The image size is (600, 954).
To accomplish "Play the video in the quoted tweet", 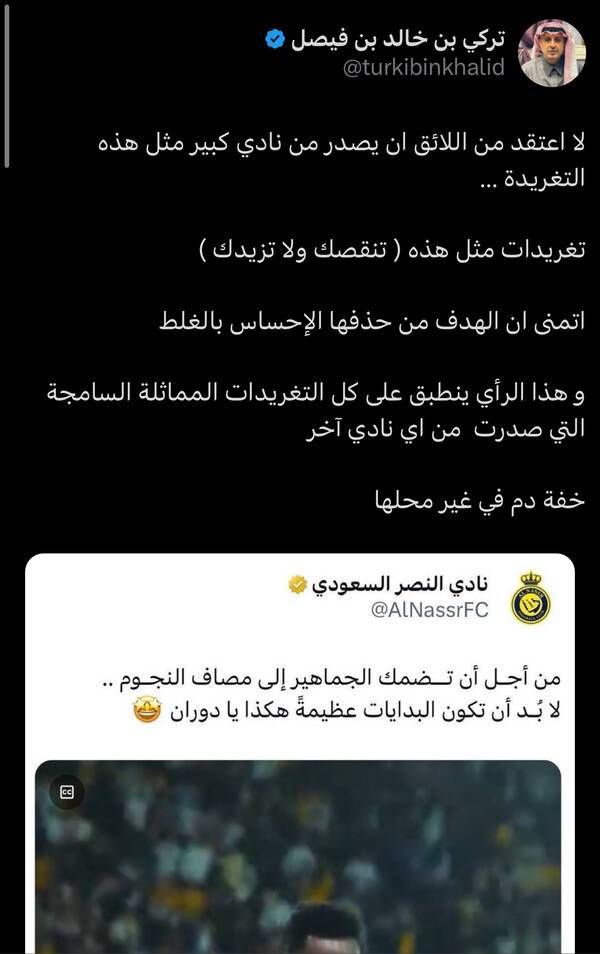I will pyautogui.click(x=298, y=870).
